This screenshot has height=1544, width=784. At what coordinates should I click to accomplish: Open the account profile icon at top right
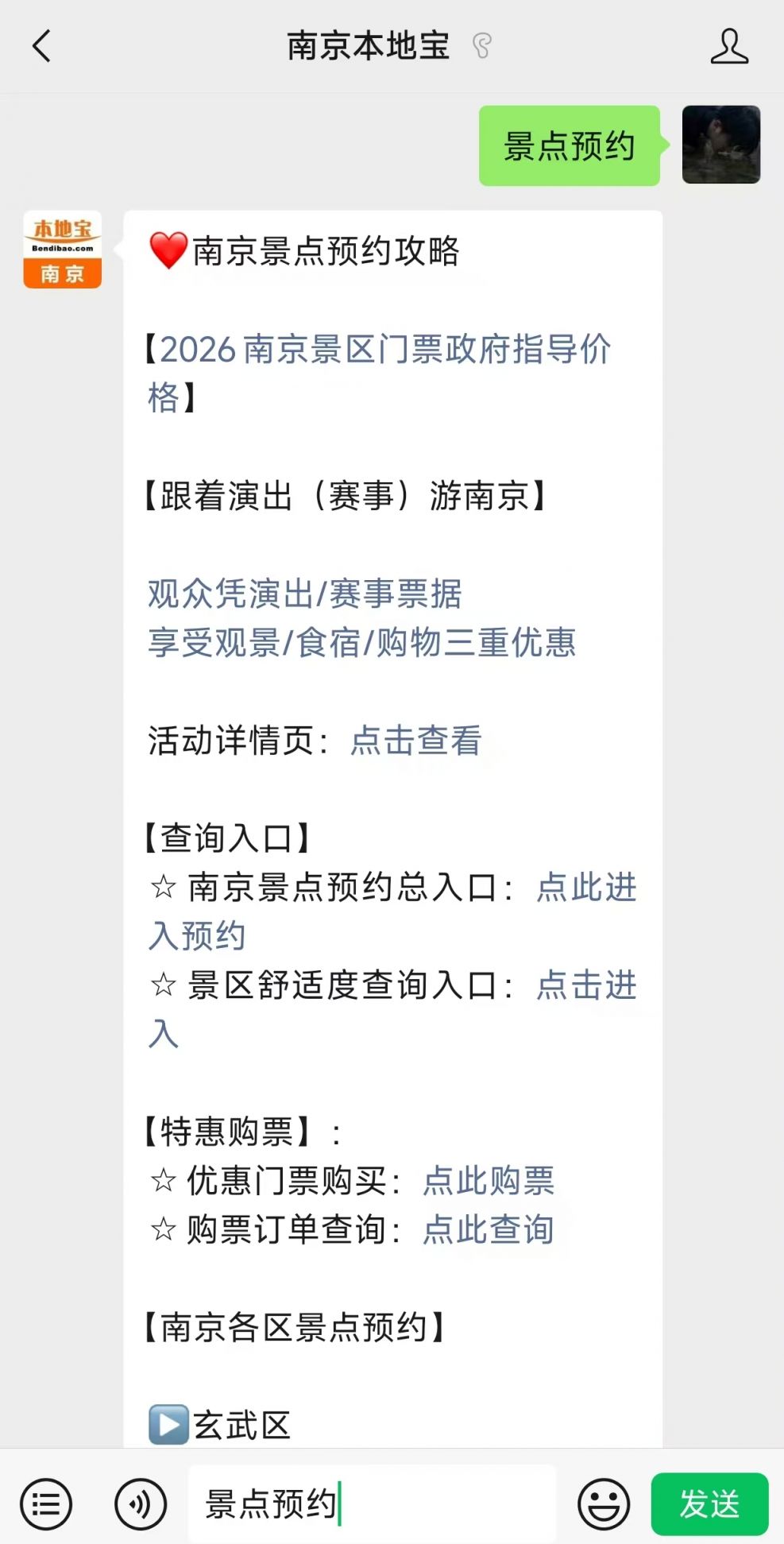pyautogui.click(x=729, y=46)
